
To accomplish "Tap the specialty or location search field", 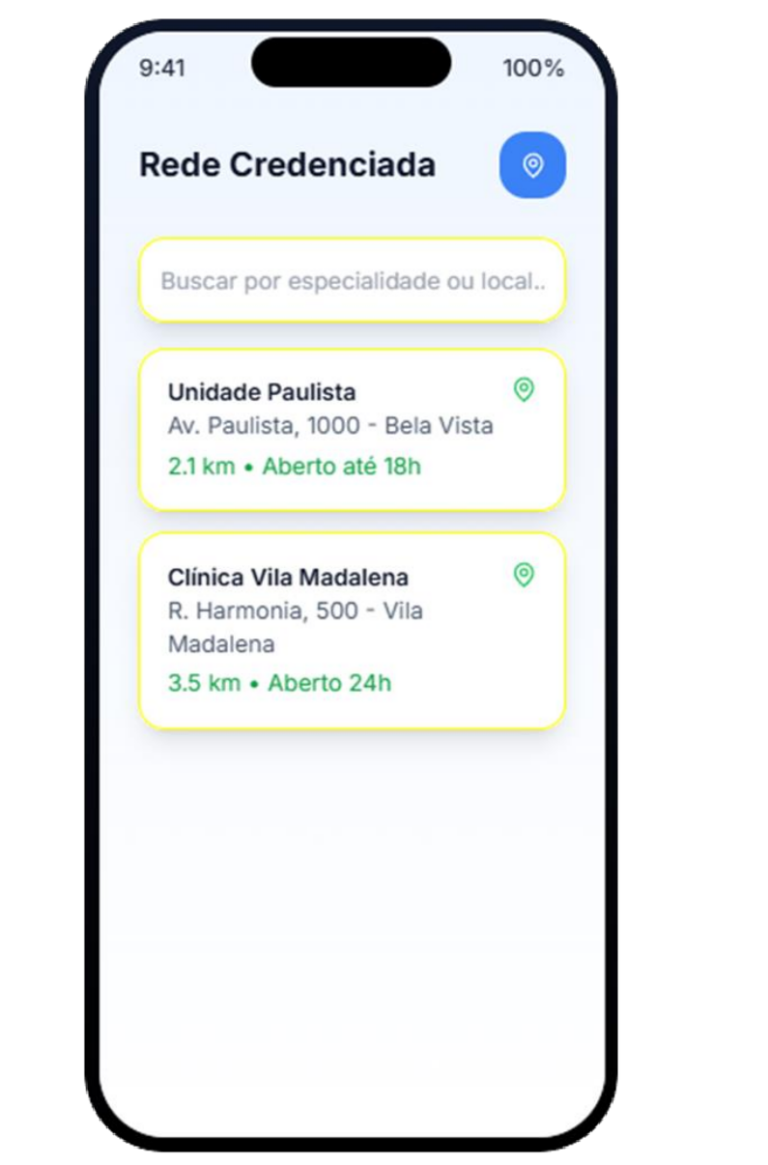I will pyautogui.click(x=352, y=281).
